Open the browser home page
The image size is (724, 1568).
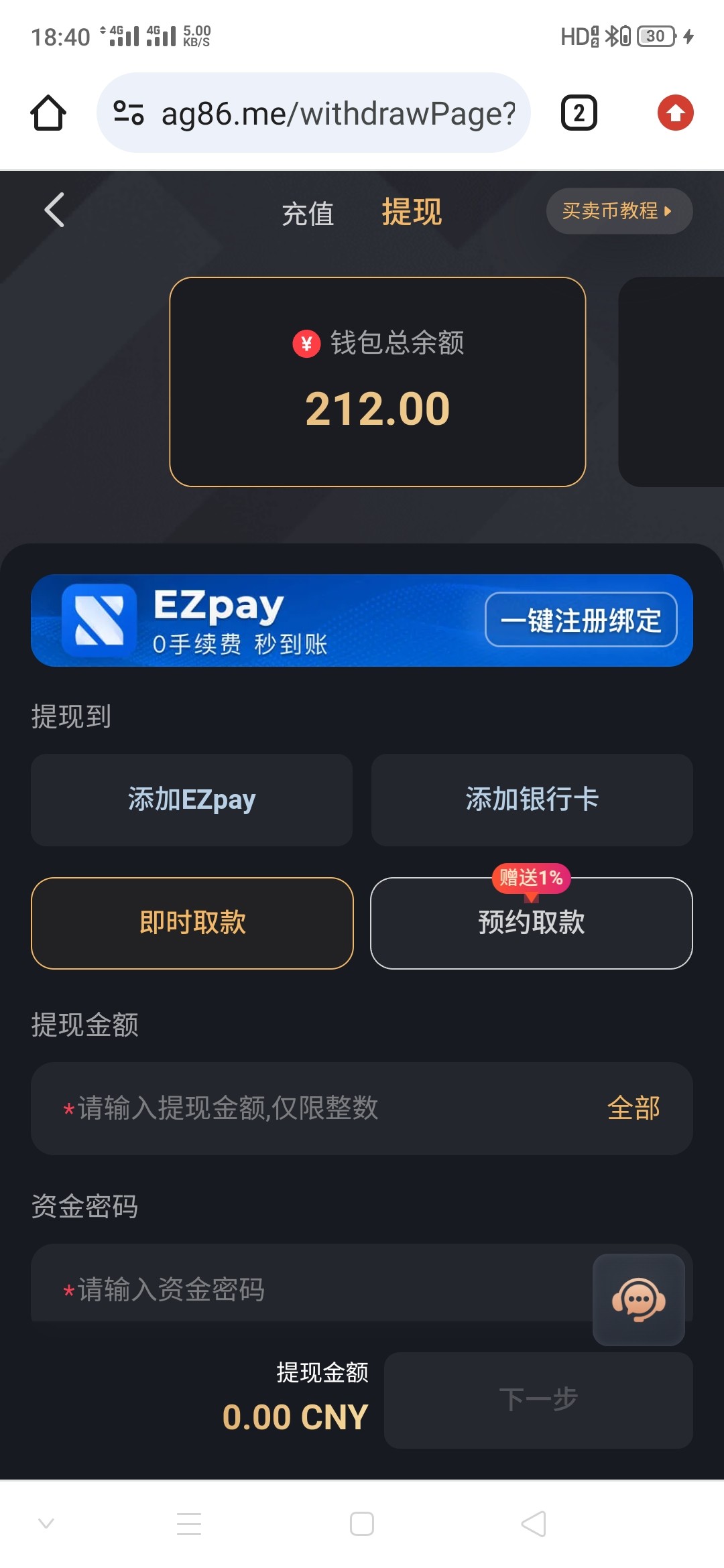pos(48,113)
